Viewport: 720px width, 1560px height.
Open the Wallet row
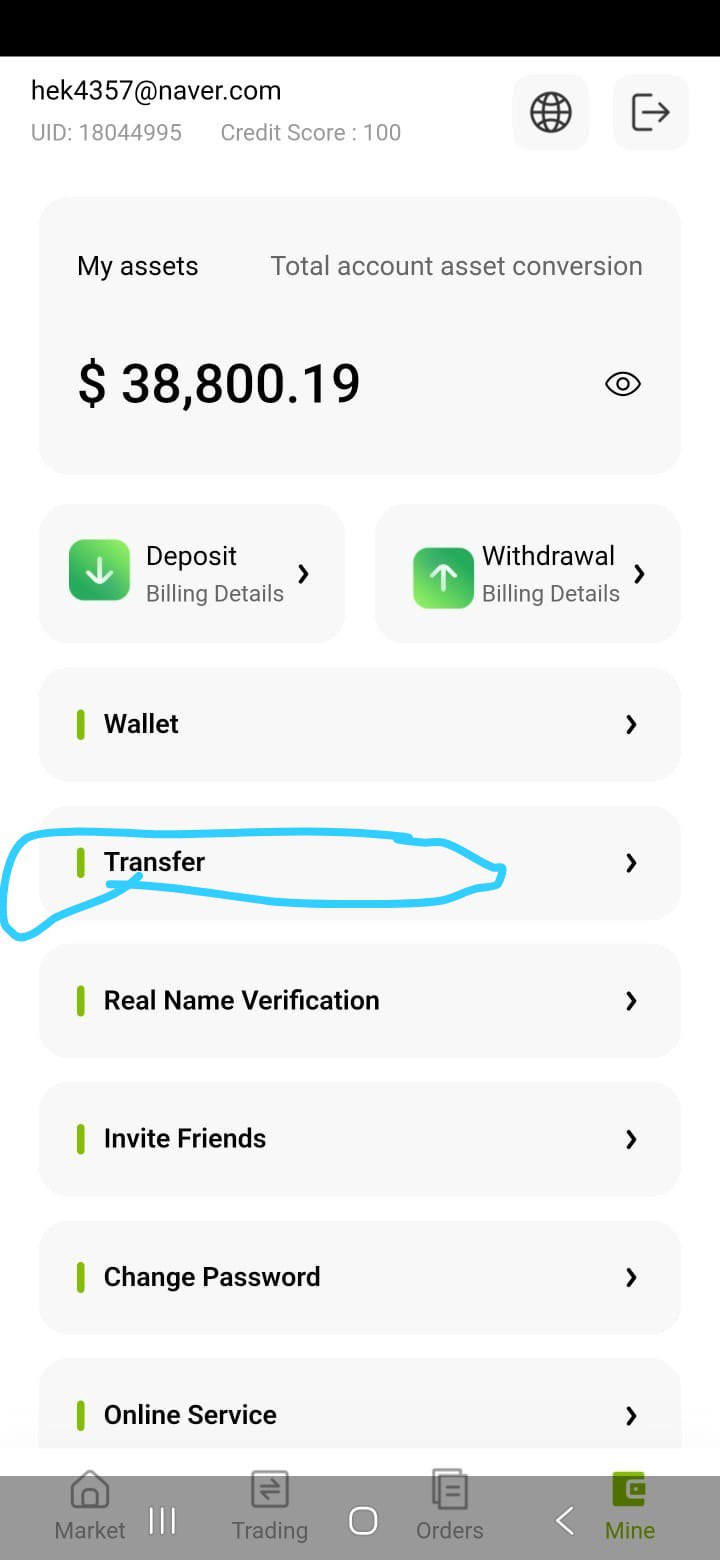pos(360,724)
